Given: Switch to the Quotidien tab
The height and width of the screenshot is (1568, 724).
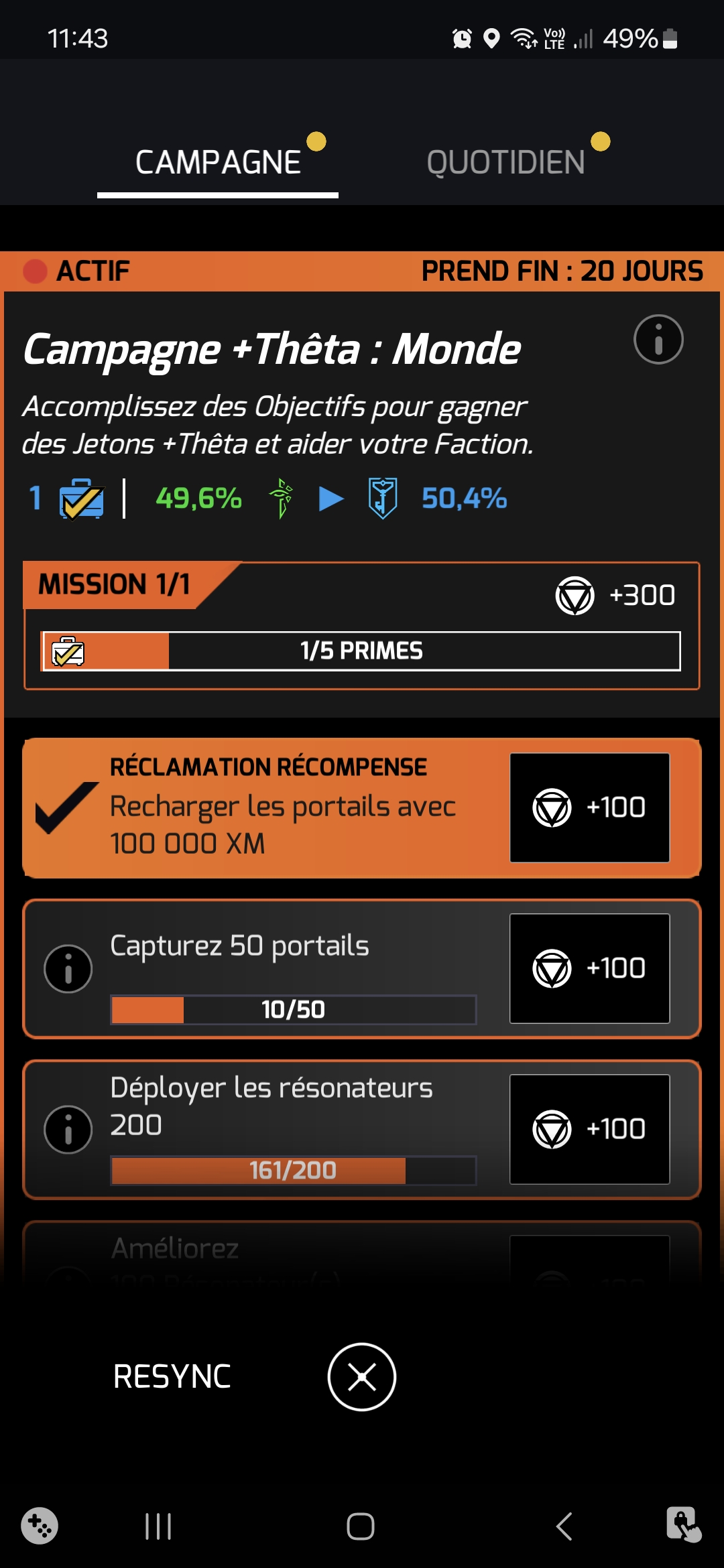Looking at the screenshot, I should pos(505,163).
